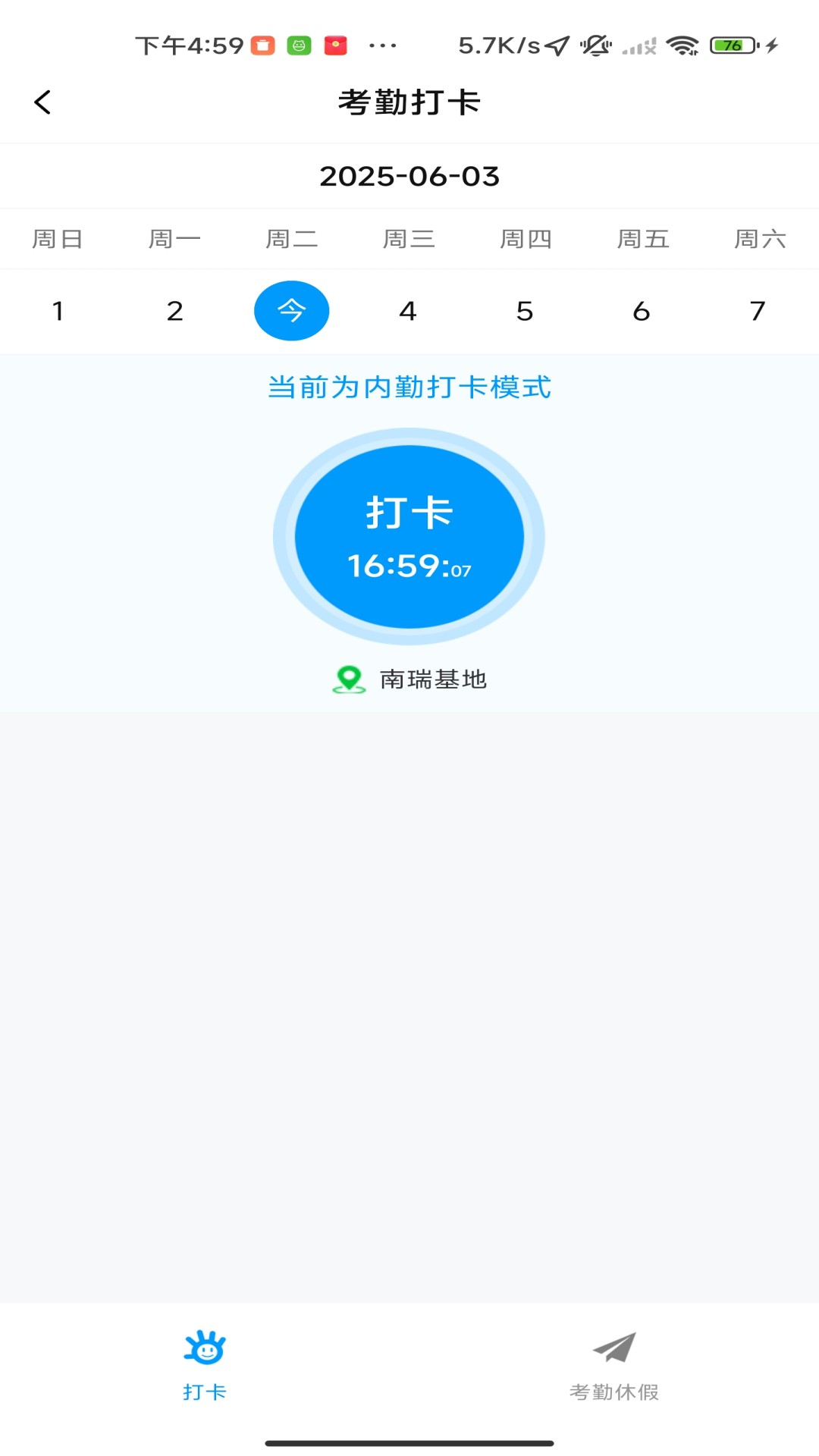Image resolution: width=819 pixels, height=1456 pixels.
Task: Select day 4 in the week row
Action: (x=408, y=311)
